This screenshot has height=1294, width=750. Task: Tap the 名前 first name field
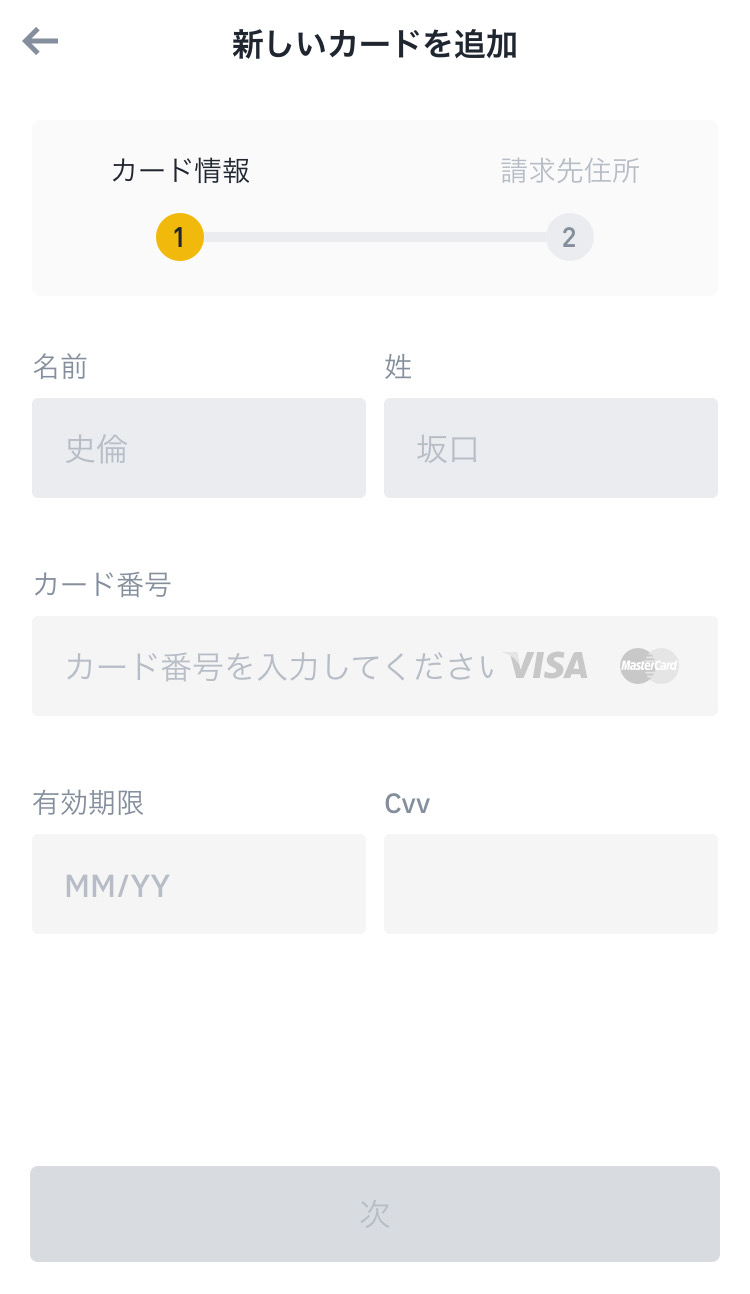199,448
